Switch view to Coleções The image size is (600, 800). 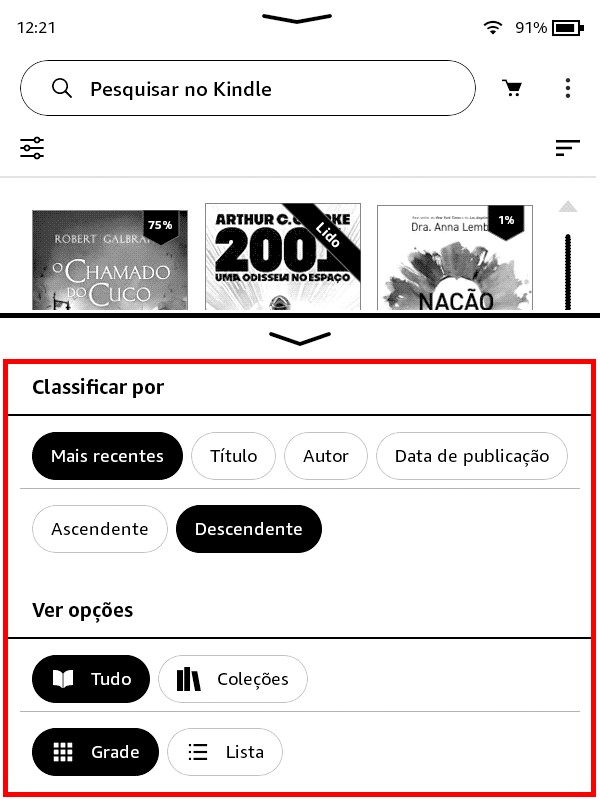coord(233,679)
